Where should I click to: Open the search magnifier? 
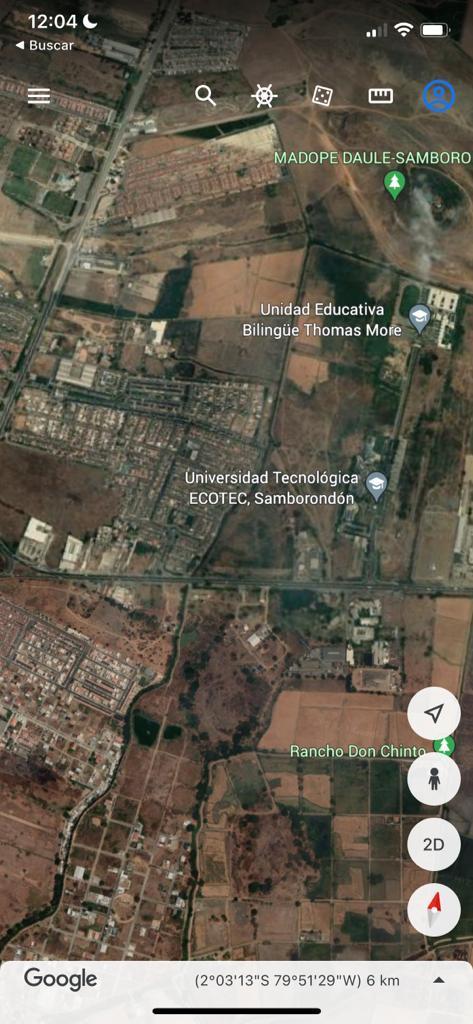[x=205, y=95]
